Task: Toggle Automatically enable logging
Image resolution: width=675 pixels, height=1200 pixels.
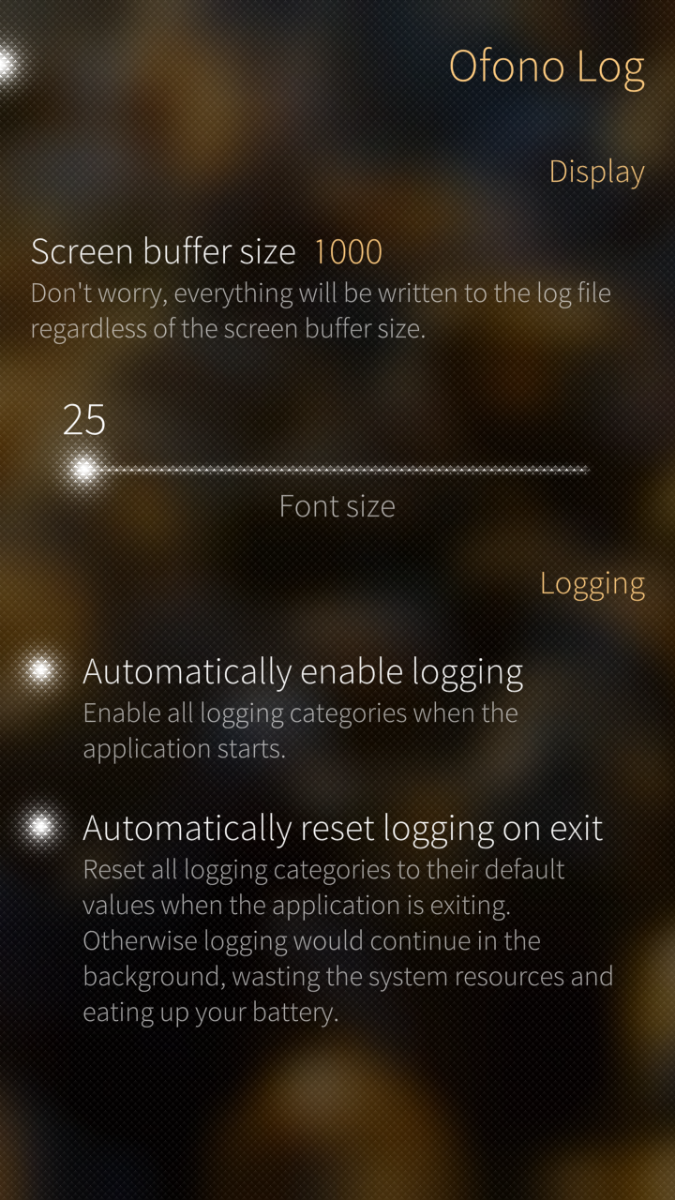Action: pyautogui.click(x=302, y=673)
